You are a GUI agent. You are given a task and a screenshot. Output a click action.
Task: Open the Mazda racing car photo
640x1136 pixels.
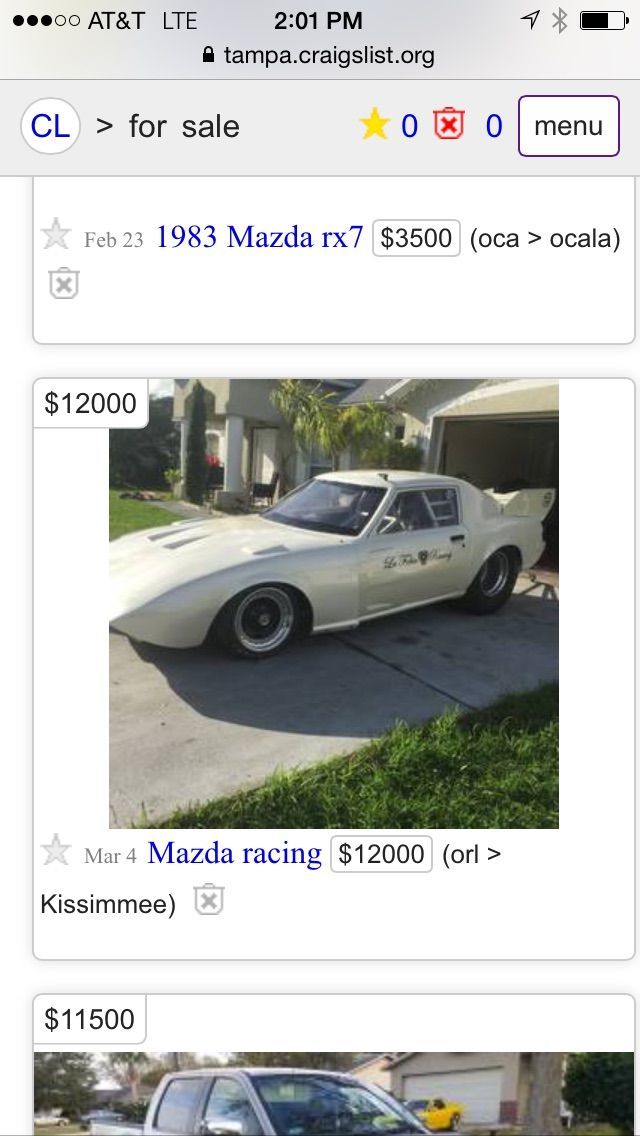333,604
